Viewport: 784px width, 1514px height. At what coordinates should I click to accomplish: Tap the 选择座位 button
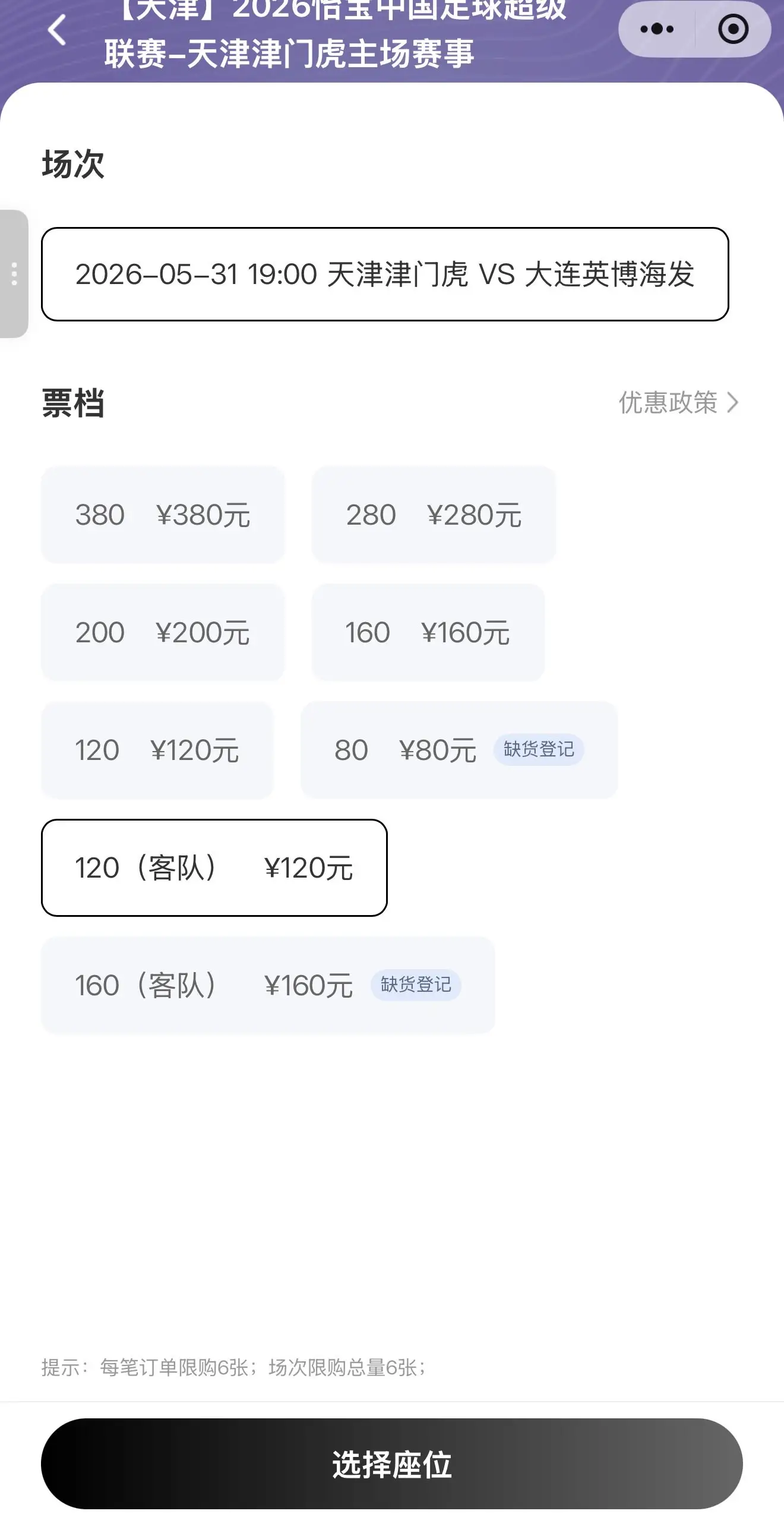click(x=392, y=1464)
